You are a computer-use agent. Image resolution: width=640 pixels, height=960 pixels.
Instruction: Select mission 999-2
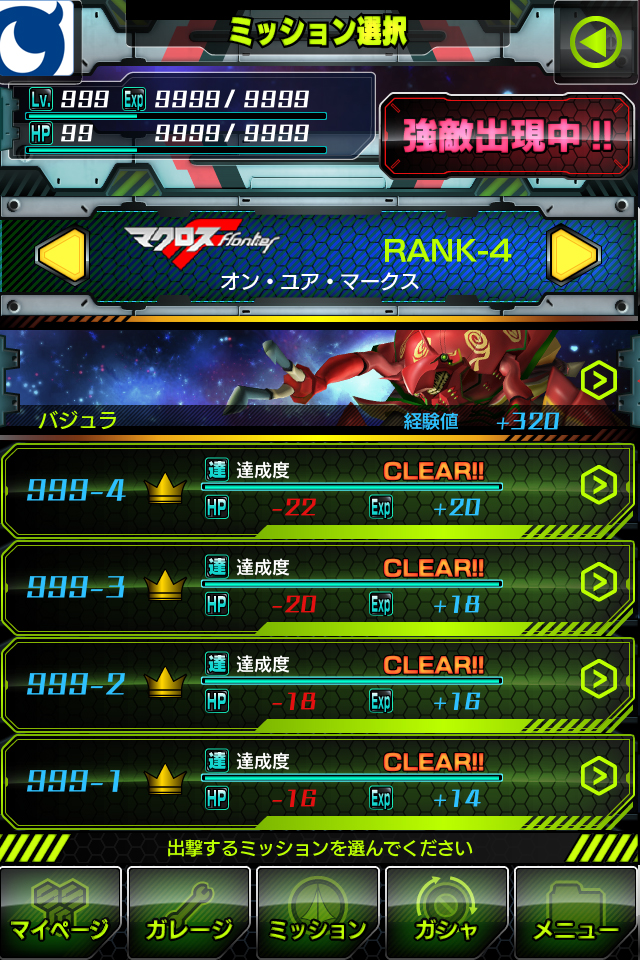pyautogui.click(x=318, y=684)
